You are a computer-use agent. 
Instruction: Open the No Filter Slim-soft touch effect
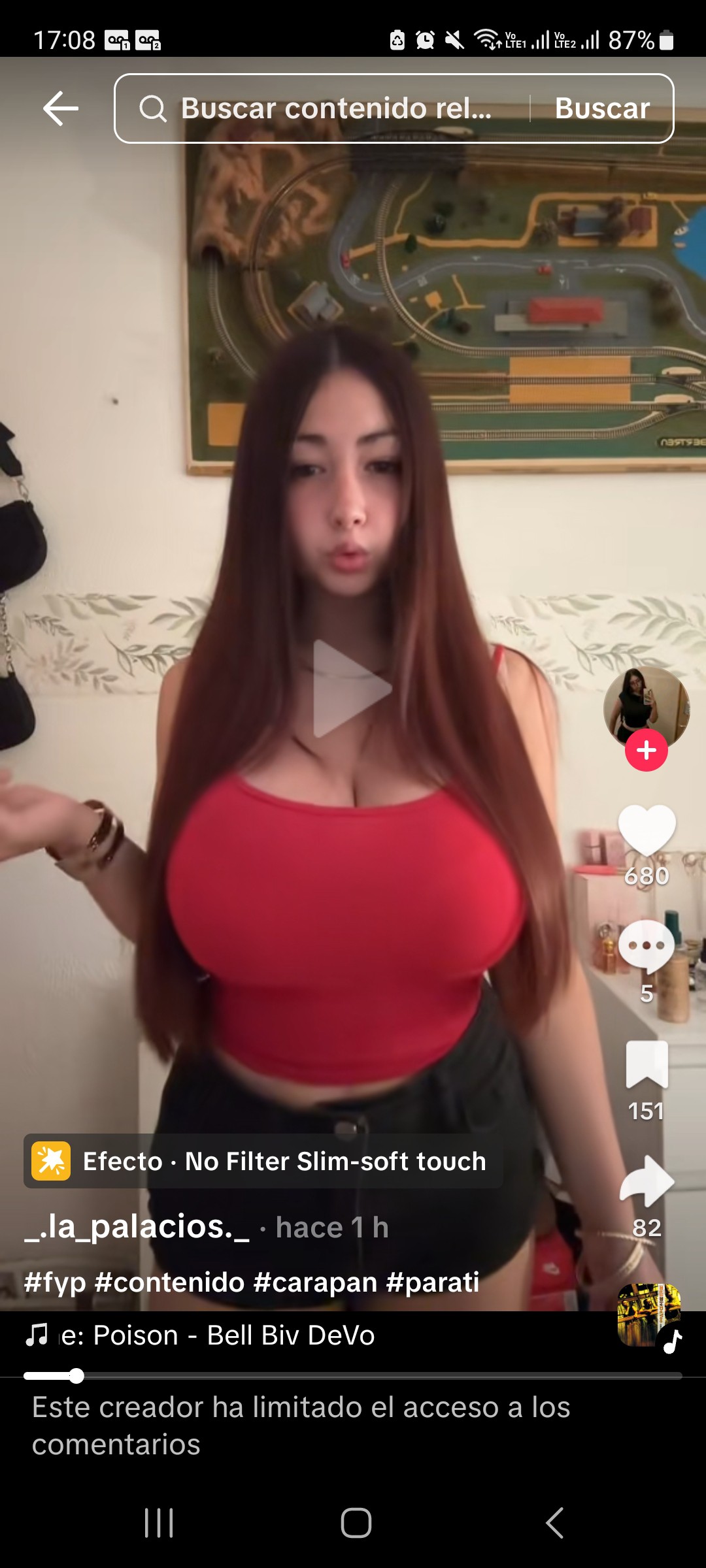(x=263, y=1161)
